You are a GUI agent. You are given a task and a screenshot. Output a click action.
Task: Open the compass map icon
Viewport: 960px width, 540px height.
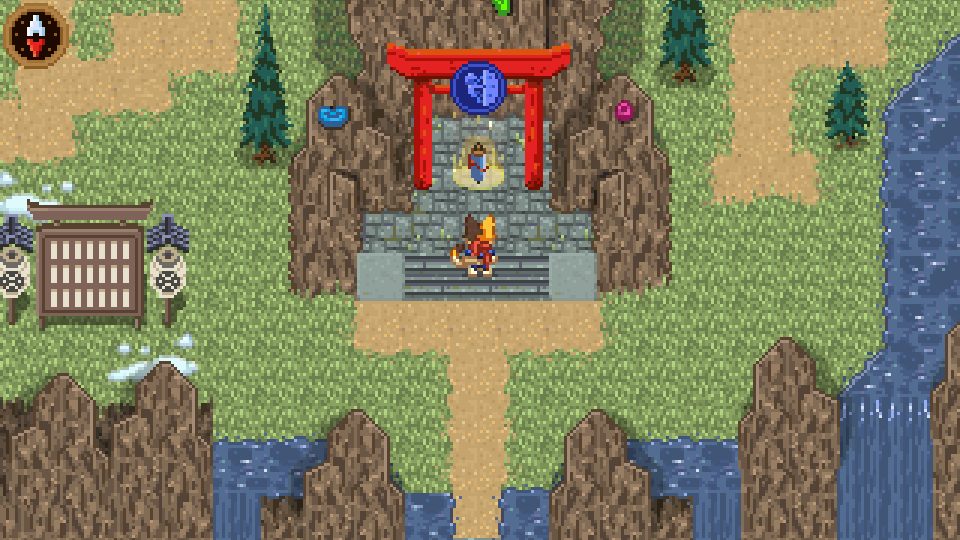pos(37,33)
